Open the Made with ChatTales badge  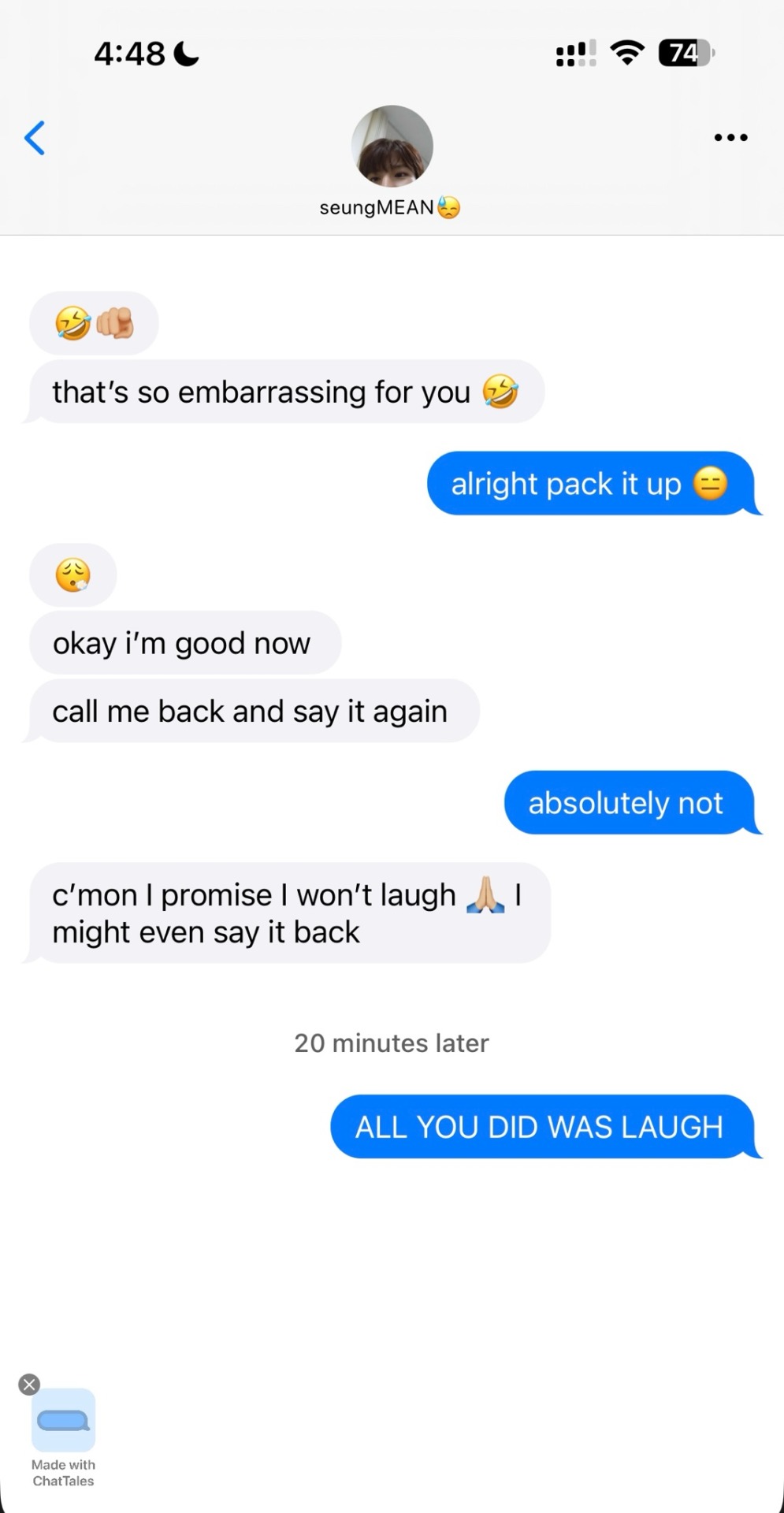point(64,1420)
